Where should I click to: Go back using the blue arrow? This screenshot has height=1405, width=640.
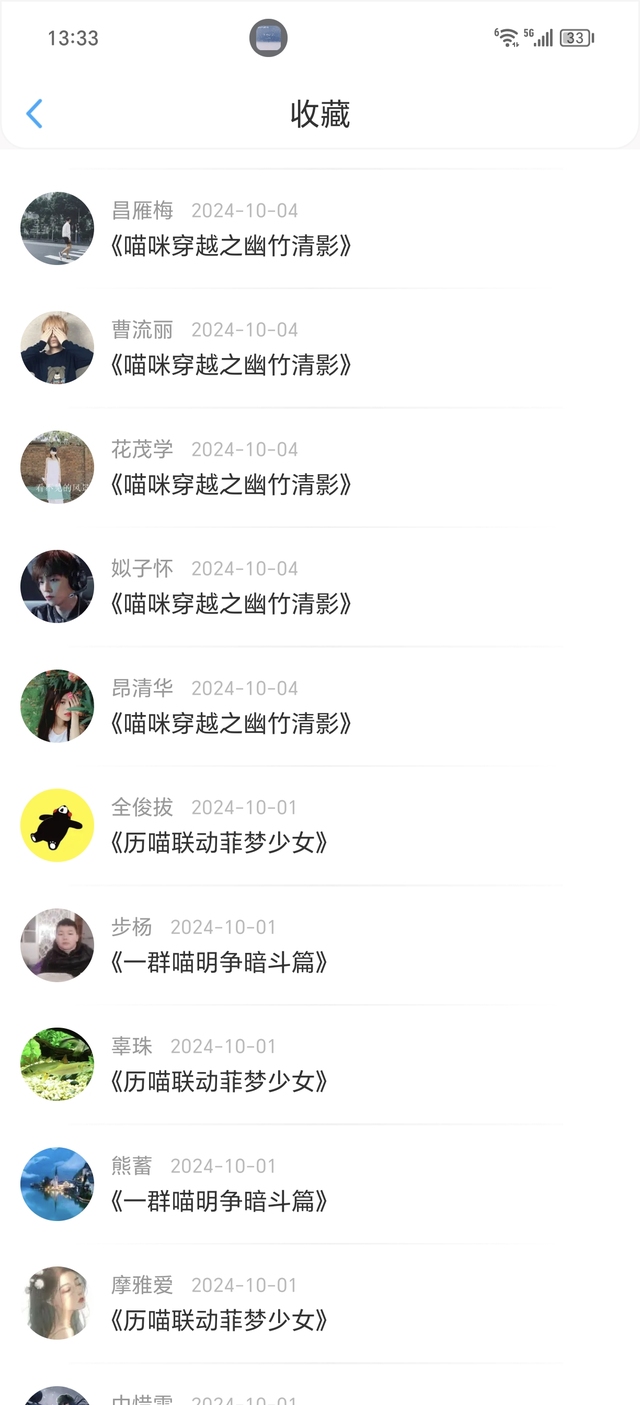point(34,114)
